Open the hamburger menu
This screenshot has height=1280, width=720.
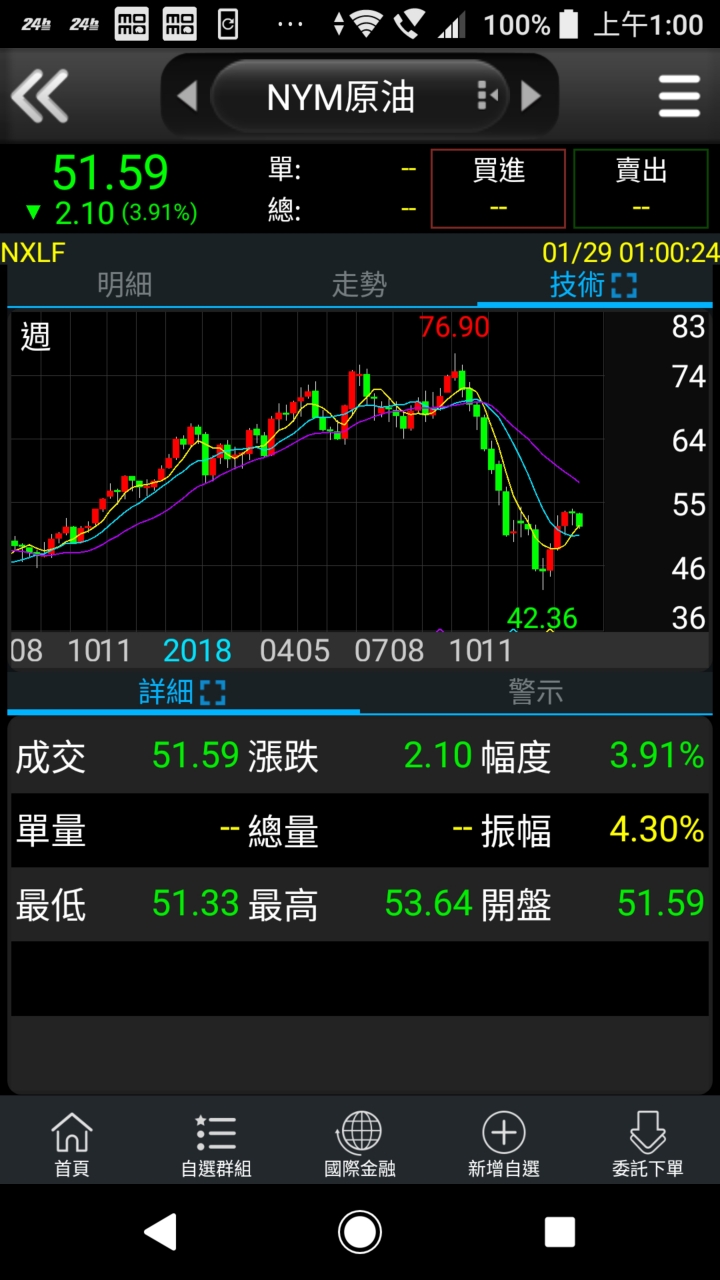click(679, 97)
